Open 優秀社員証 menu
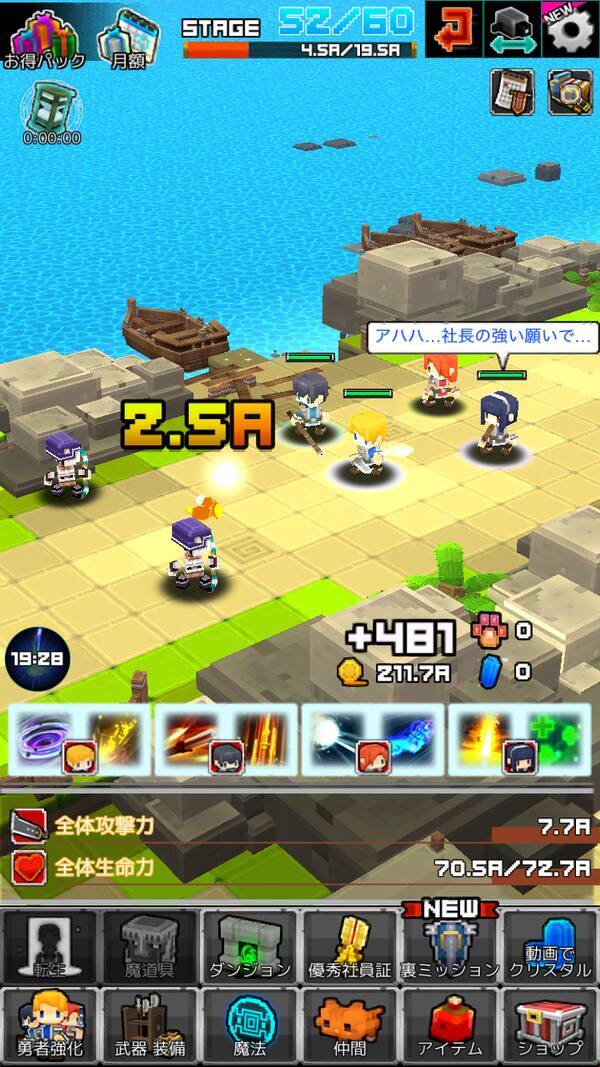 point(349,946)
